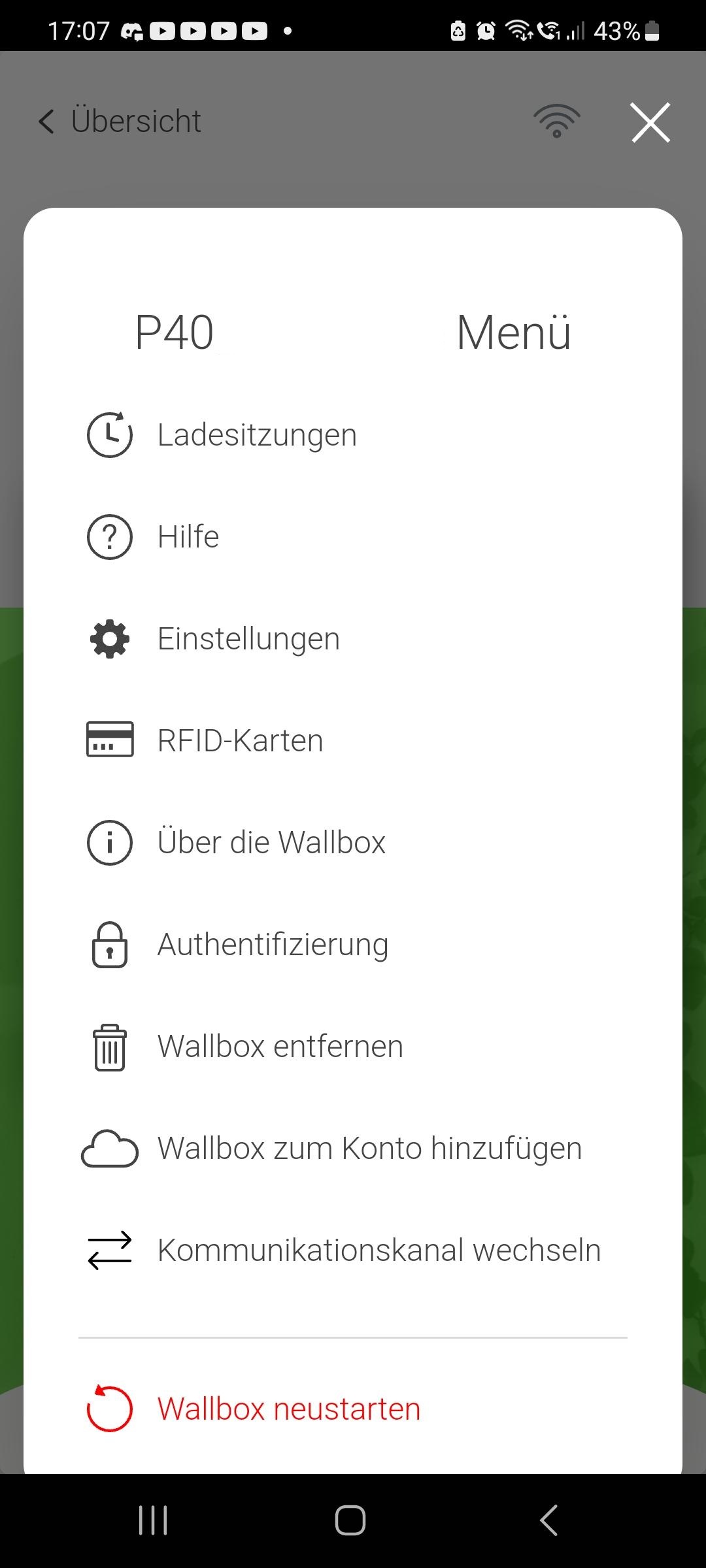Open the Hilfe entry
This screenshot has height=1568, width=706.
click(x=188, y=537)
